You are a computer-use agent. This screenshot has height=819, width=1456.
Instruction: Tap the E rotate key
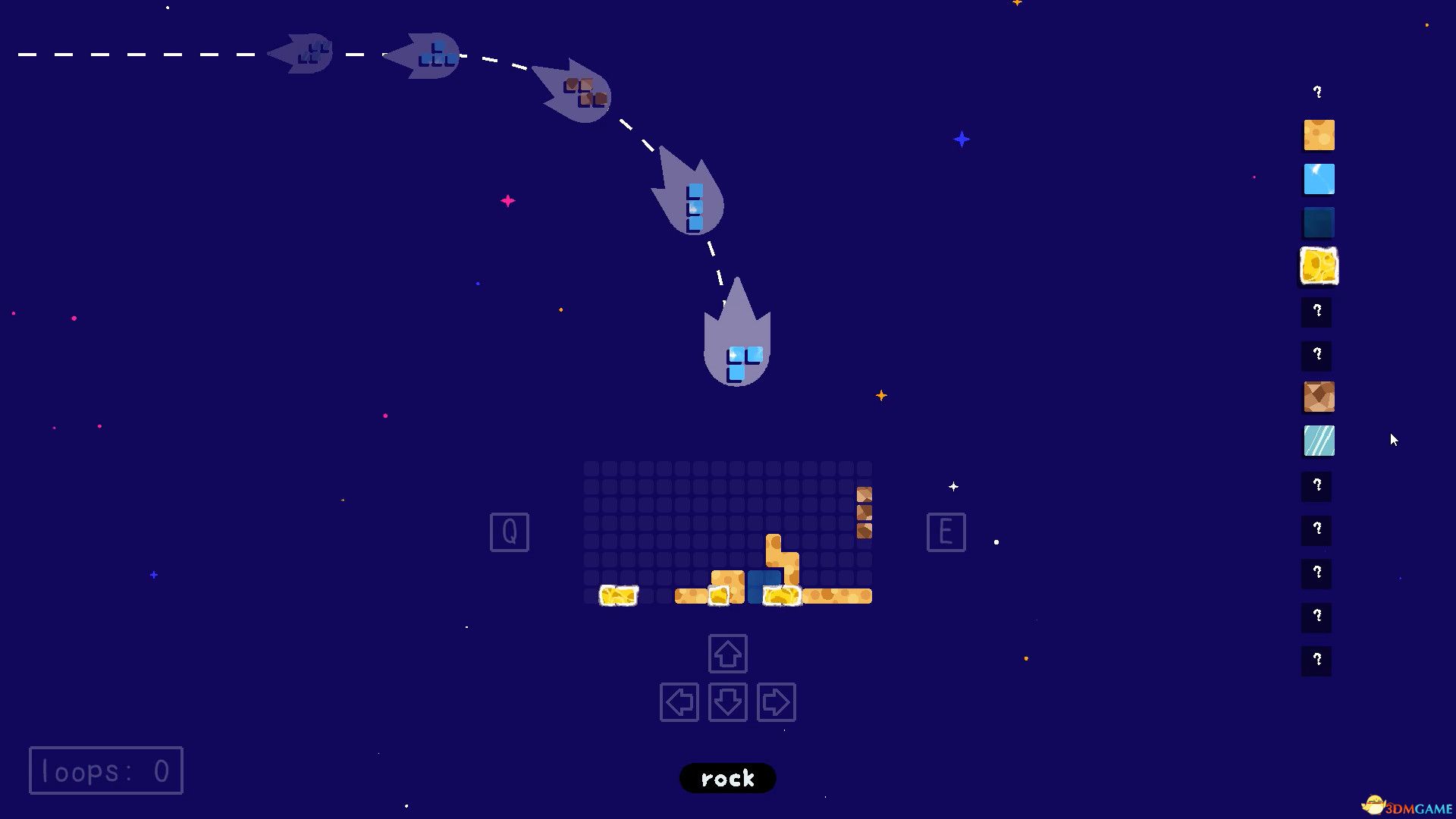(x=946, y=532)
